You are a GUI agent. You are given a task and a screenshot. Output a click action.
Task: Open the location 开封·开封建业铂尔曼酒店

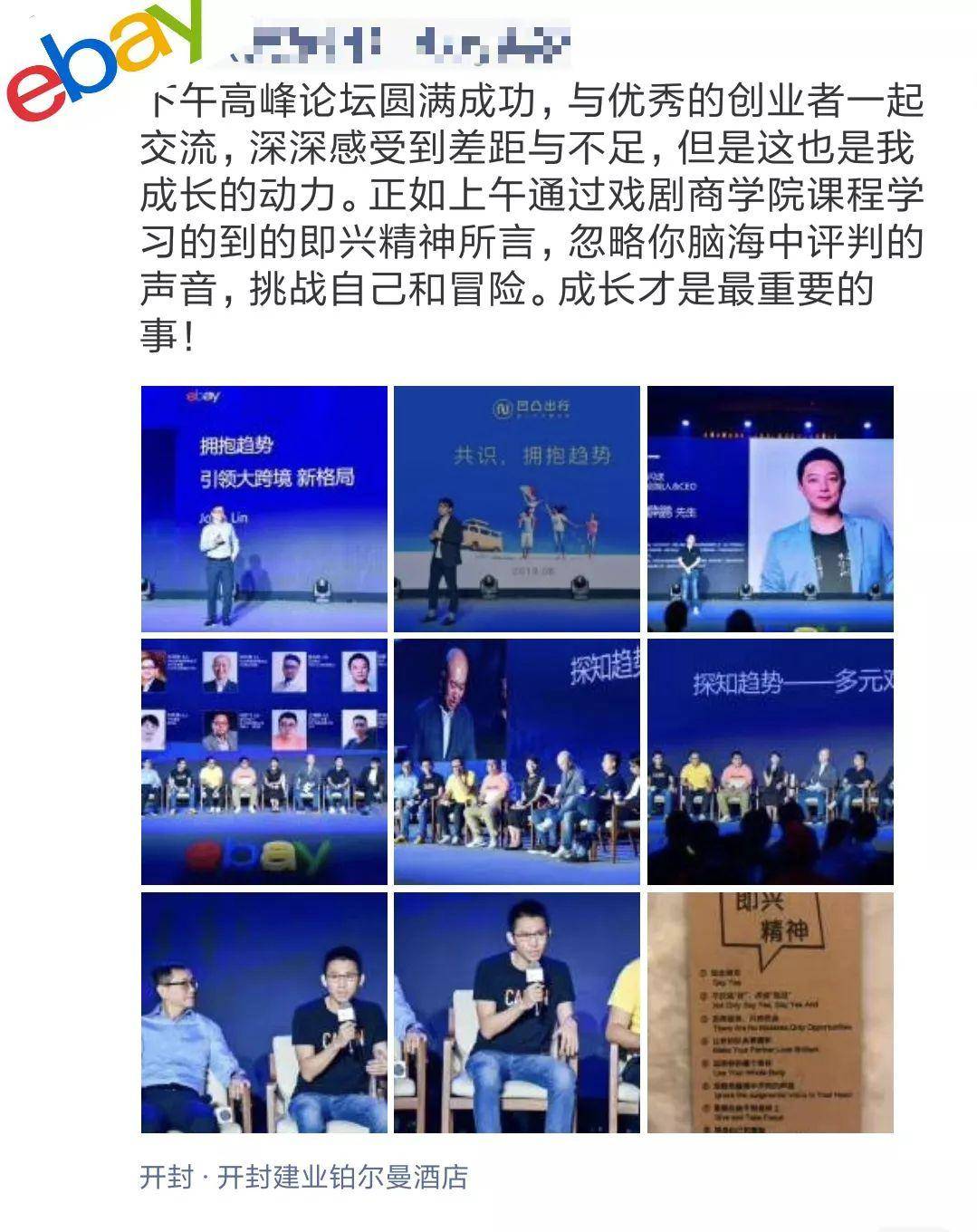(304, 1177)
